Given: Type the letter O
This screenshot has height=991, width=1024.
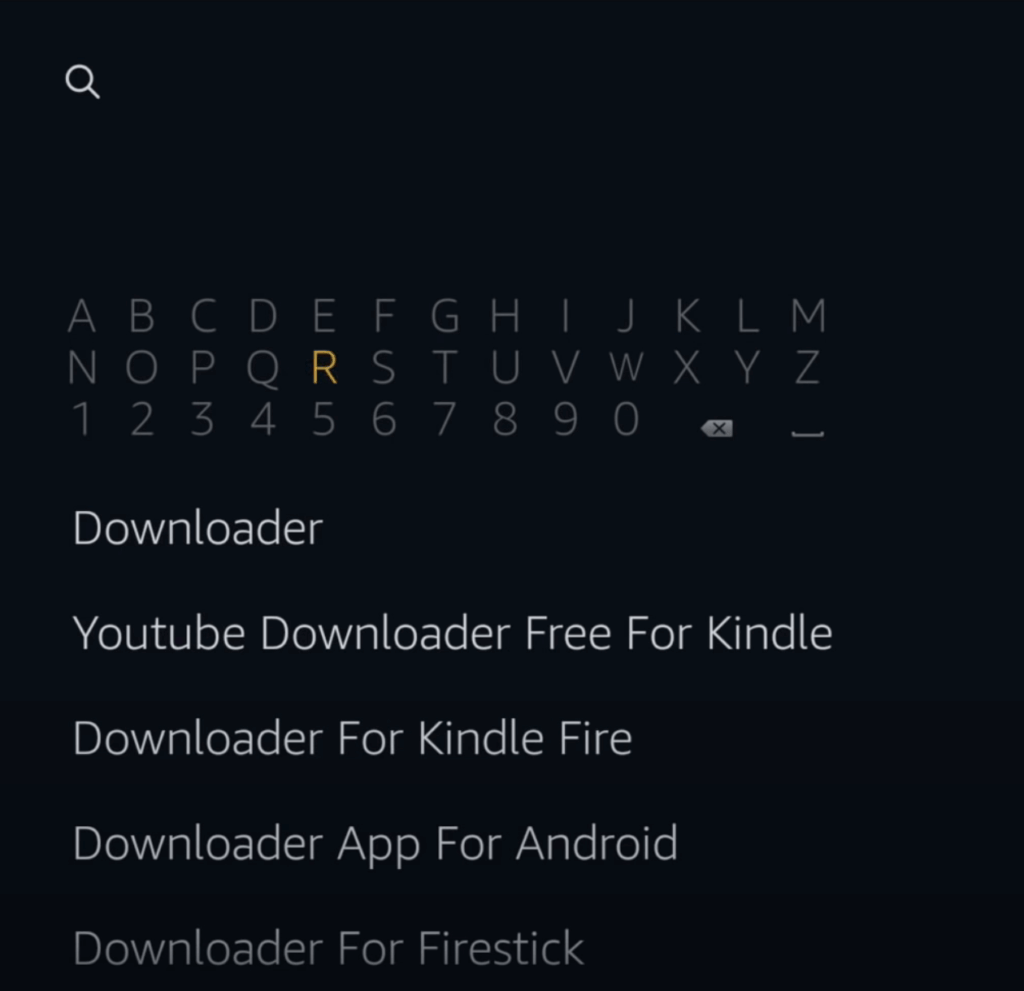Looking at the screenshot, I should tap(142, 369).
